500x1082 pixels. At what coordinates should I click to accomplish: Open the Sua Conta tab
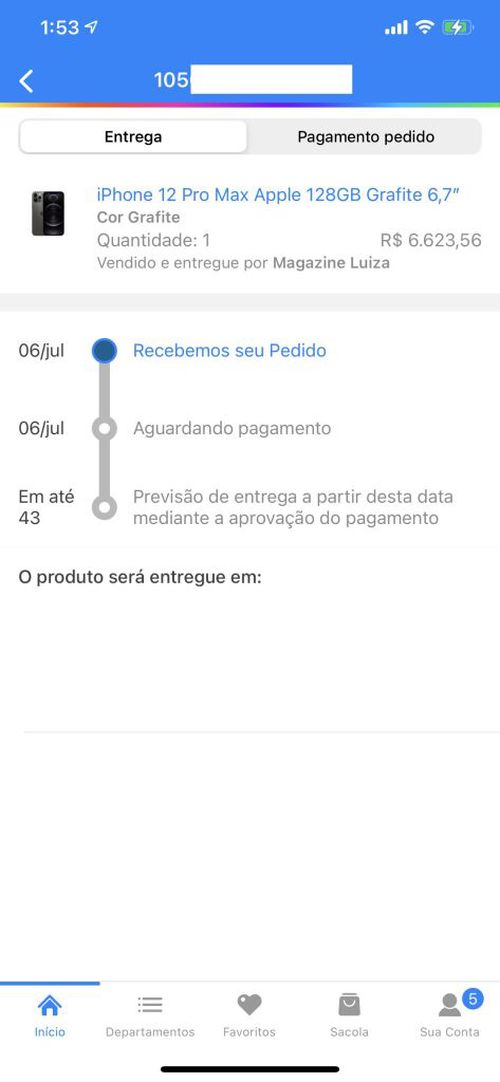[x=450, y=1016]
